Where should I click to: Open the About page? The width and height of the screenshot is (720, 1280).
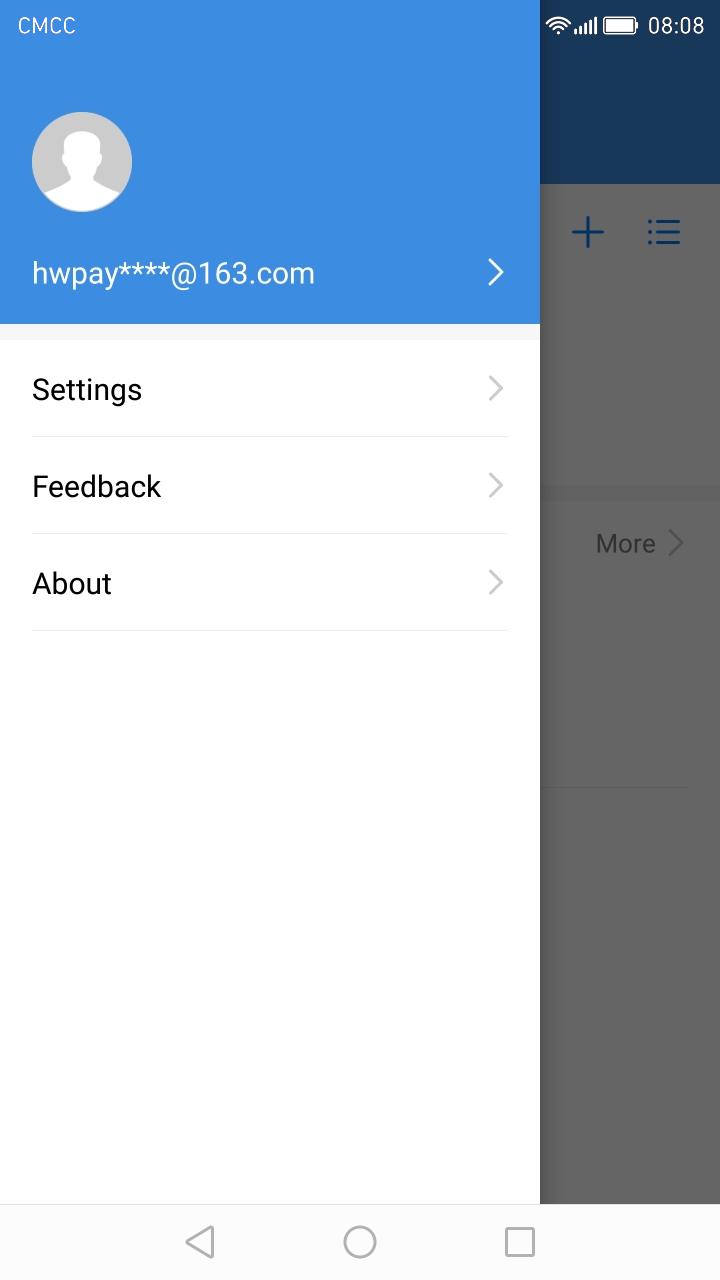(x=270, y=583)
